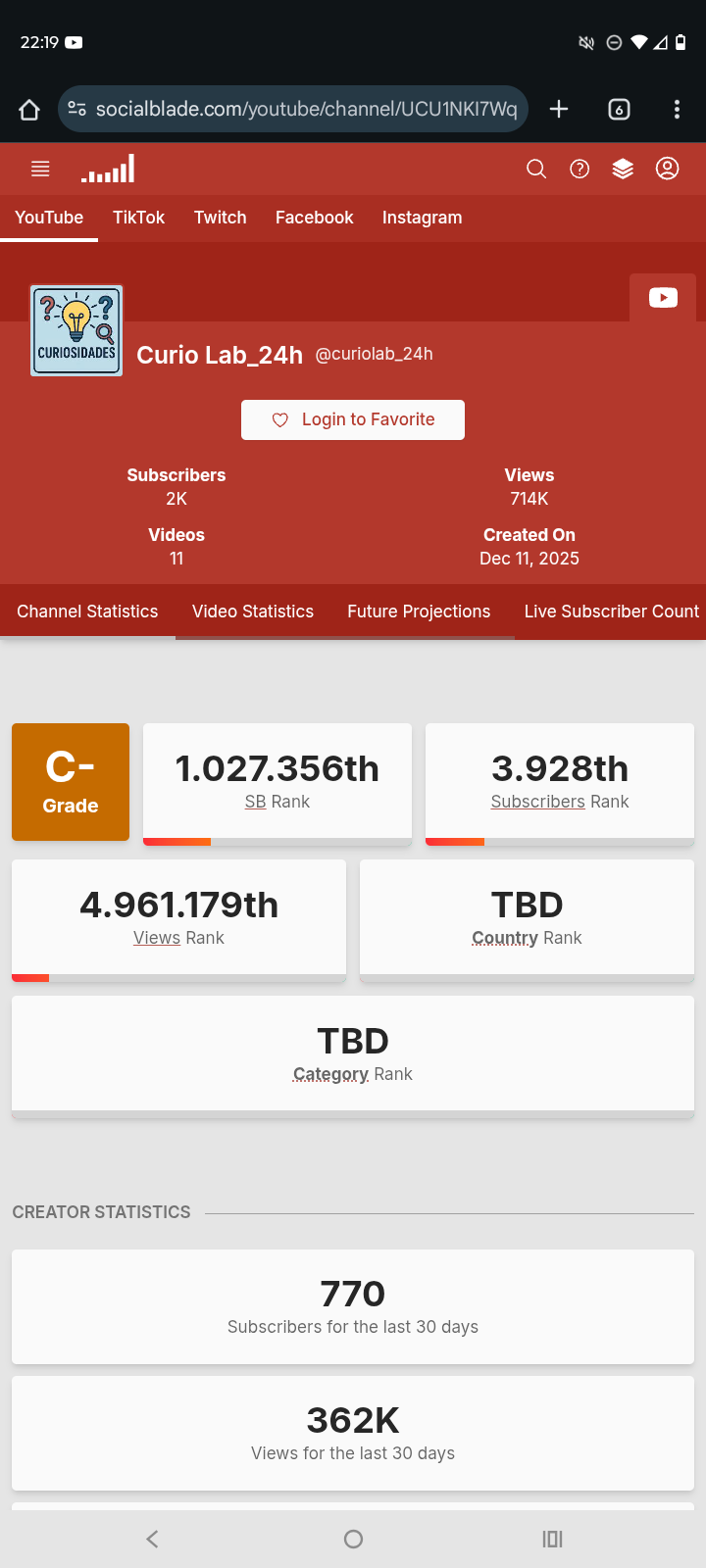Open the user account icon
Image resolution: width=706 pixels, height=1568 pixels.
point(667,169)
